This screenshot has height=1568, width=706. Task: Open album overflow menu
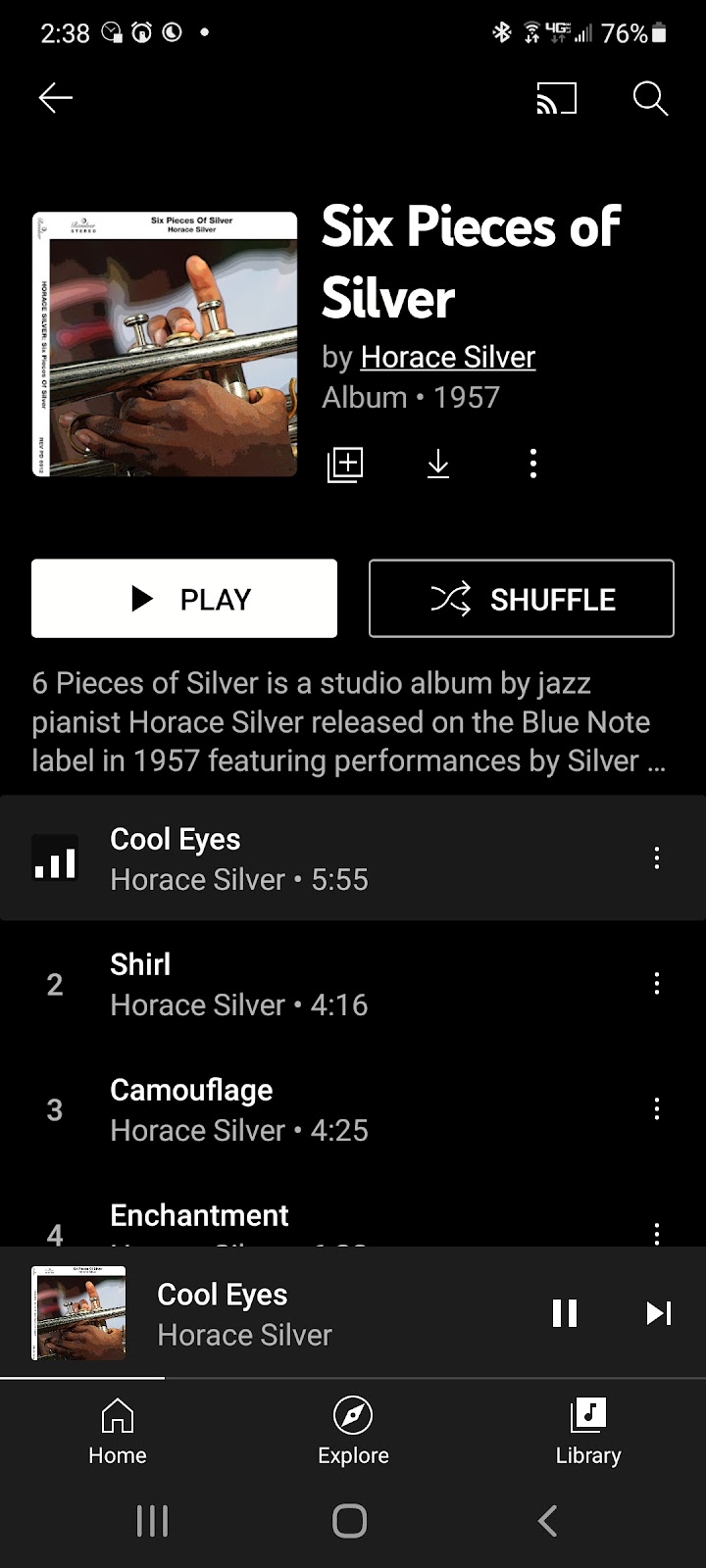pyautogui.click(x=532, y=464)
